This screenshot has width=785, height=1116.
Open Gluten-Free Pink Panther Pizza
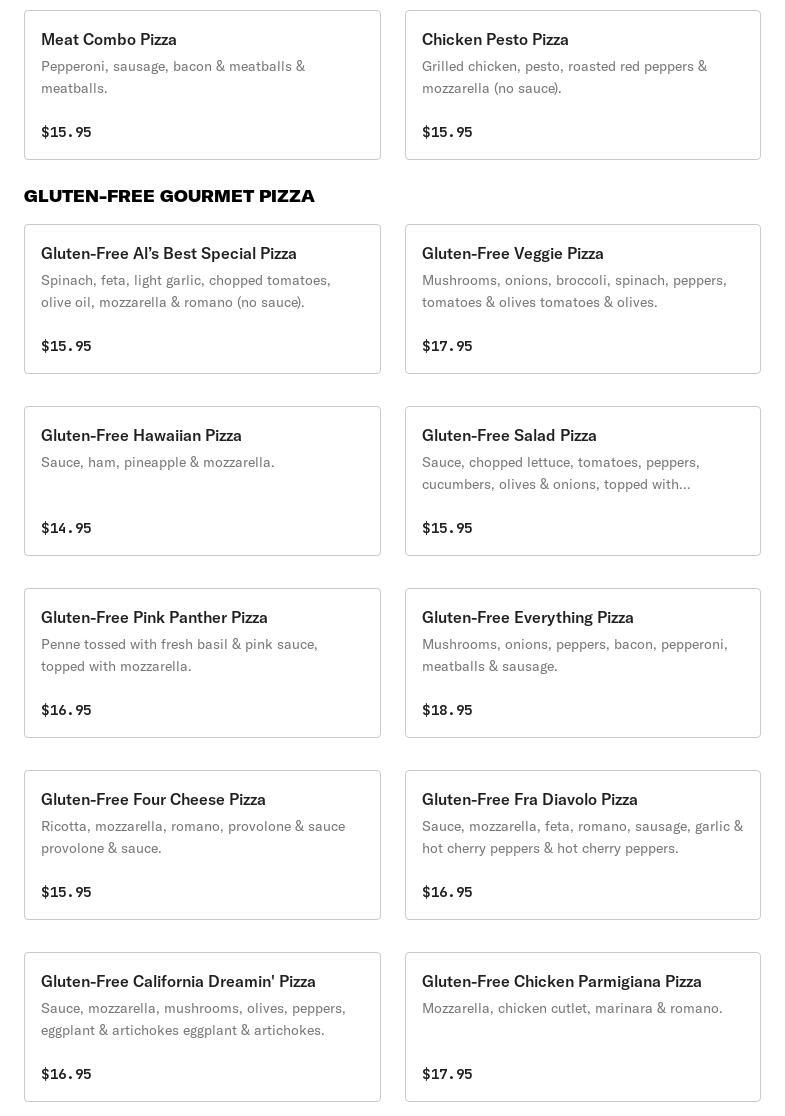[x=202, y=663]
